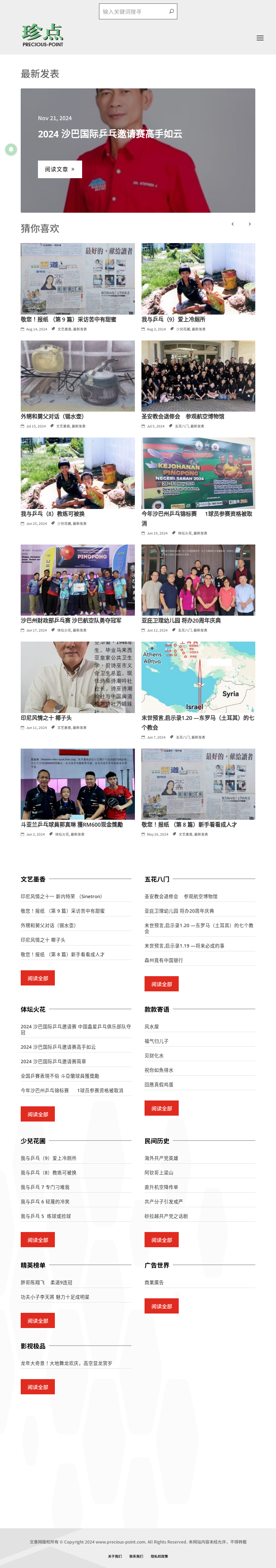Read 海外共产党英雄 in 民间历史
The height and width of the screenshot is (1568, 276).
(161, 1158)
